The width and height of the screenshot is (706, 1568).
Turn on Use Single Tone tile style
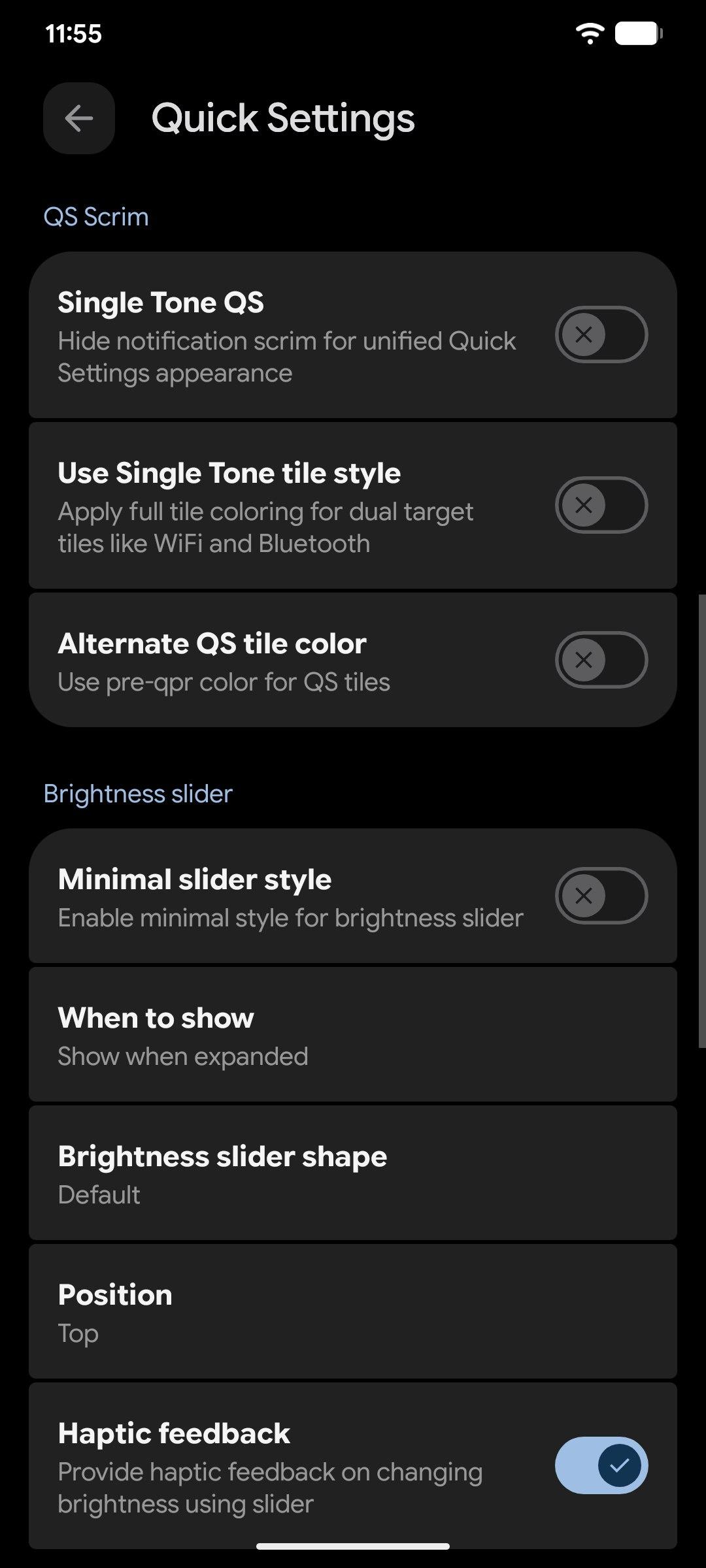click(x=601, y=505)
